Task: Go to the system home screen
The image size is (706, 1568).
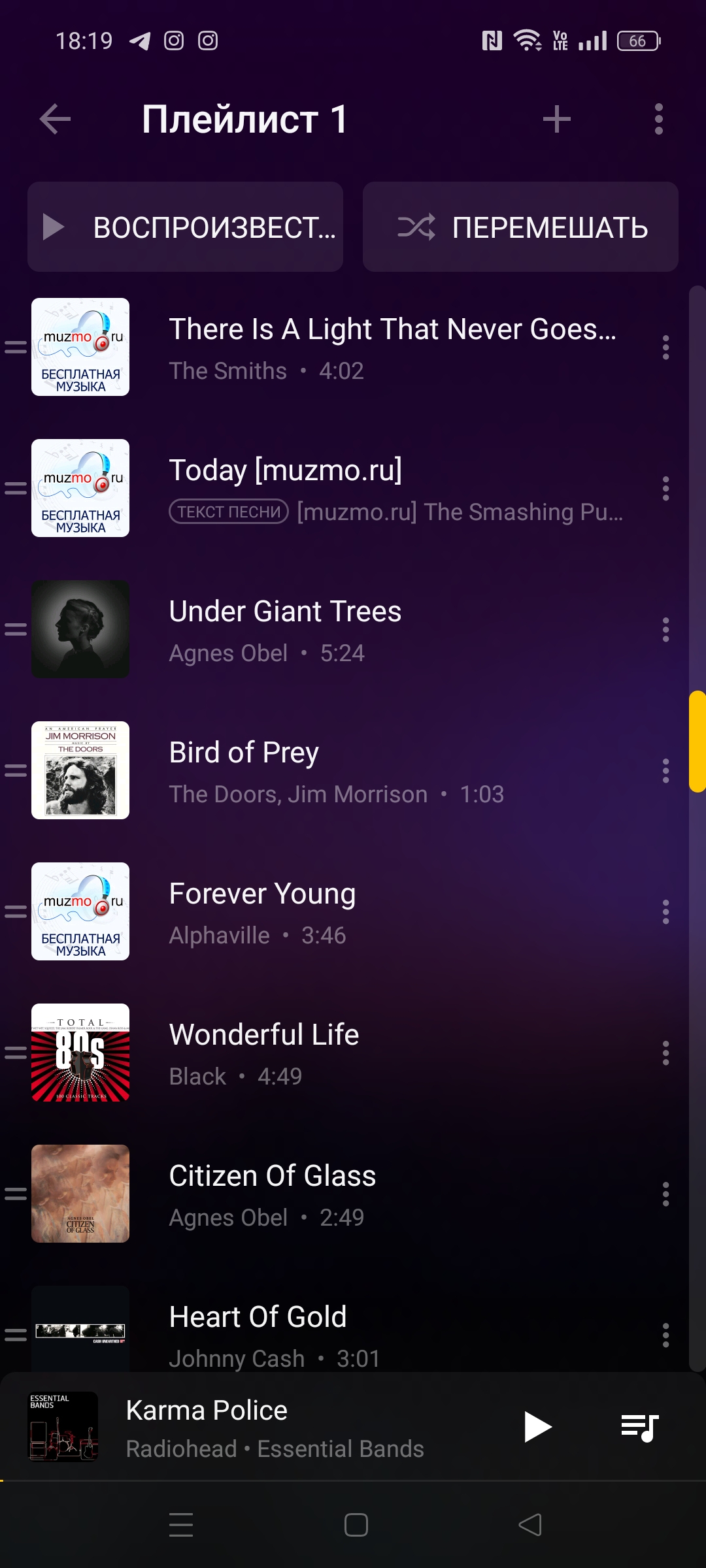Action: click(356, 1525)
